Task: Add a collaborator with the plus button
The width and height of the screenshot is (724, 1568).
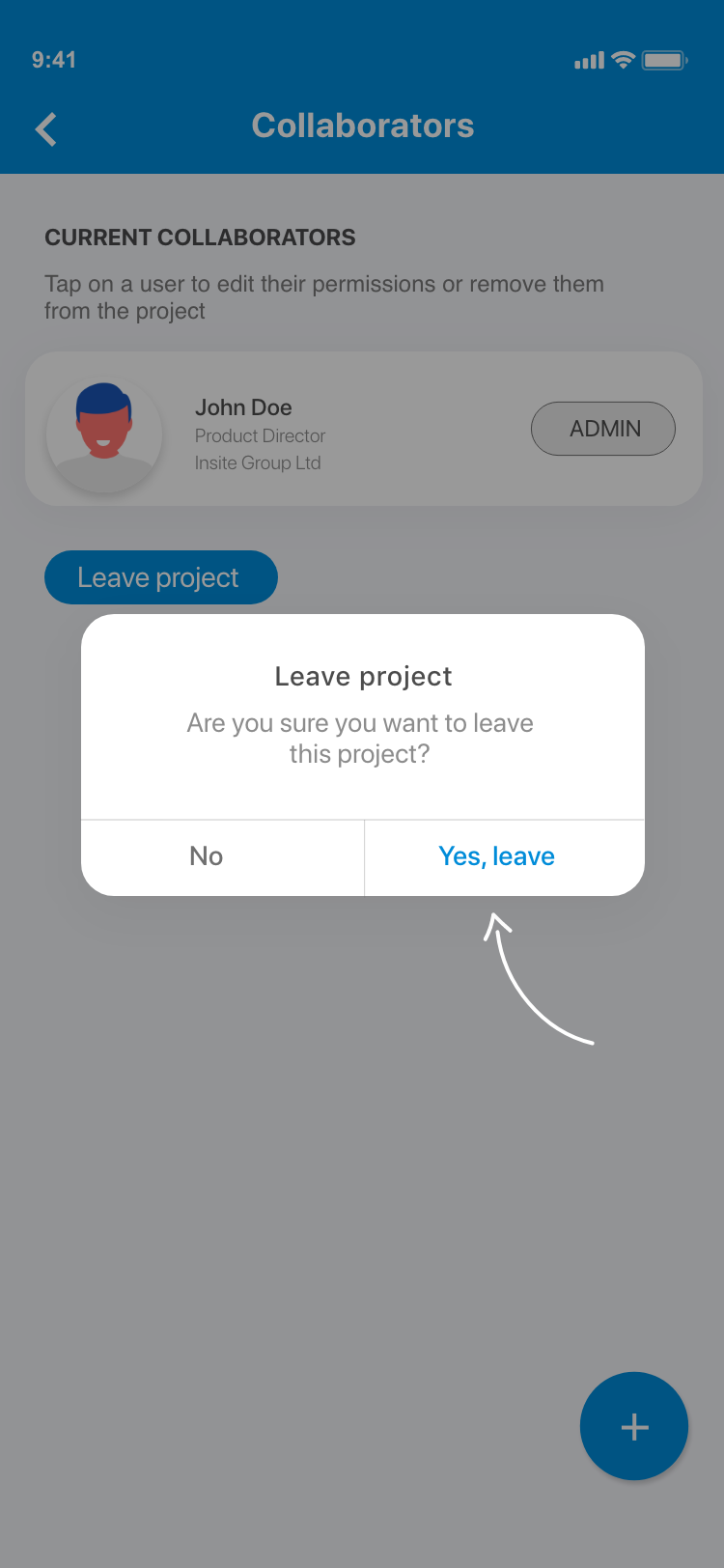Action: pos(633,1426)
